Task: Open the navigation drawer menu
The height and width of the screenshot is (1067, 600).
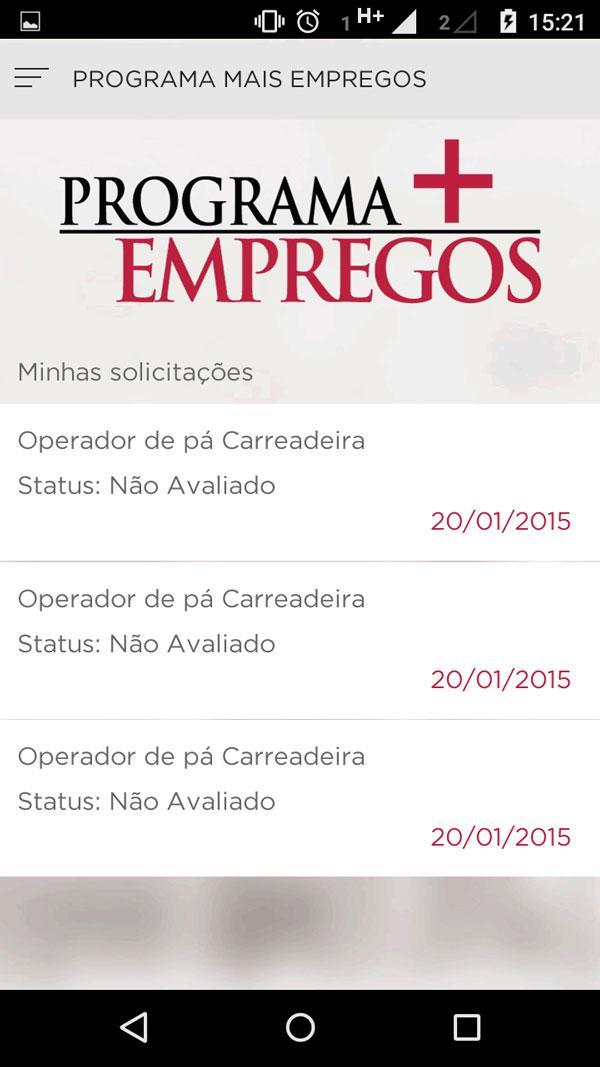Action: click(31, 78)
